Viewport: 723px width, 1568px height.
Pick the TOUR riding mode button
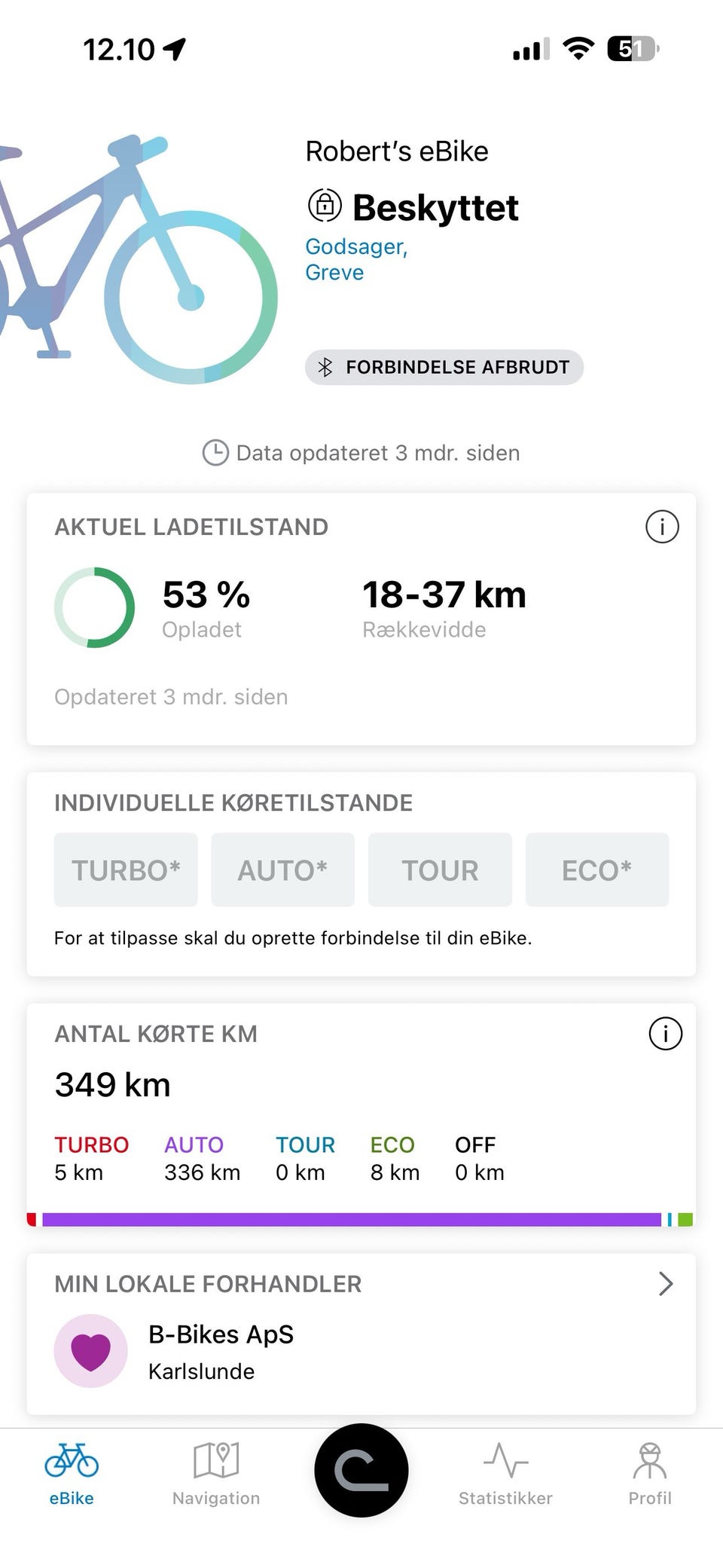(x=440, y=870)
